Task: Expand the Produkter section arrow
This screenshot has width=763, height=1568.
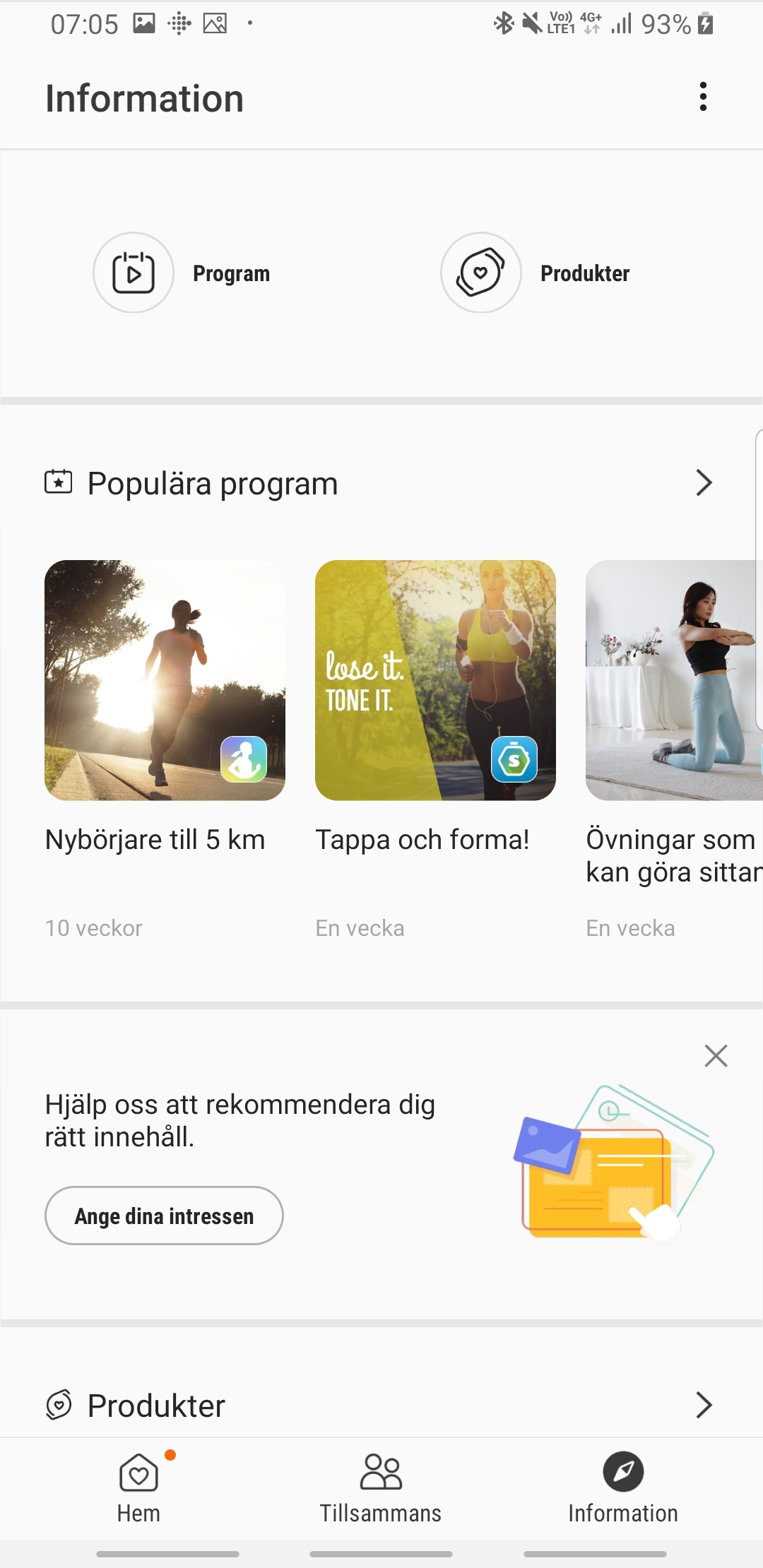Action: pyautogui.click(x=704, y=1405)
